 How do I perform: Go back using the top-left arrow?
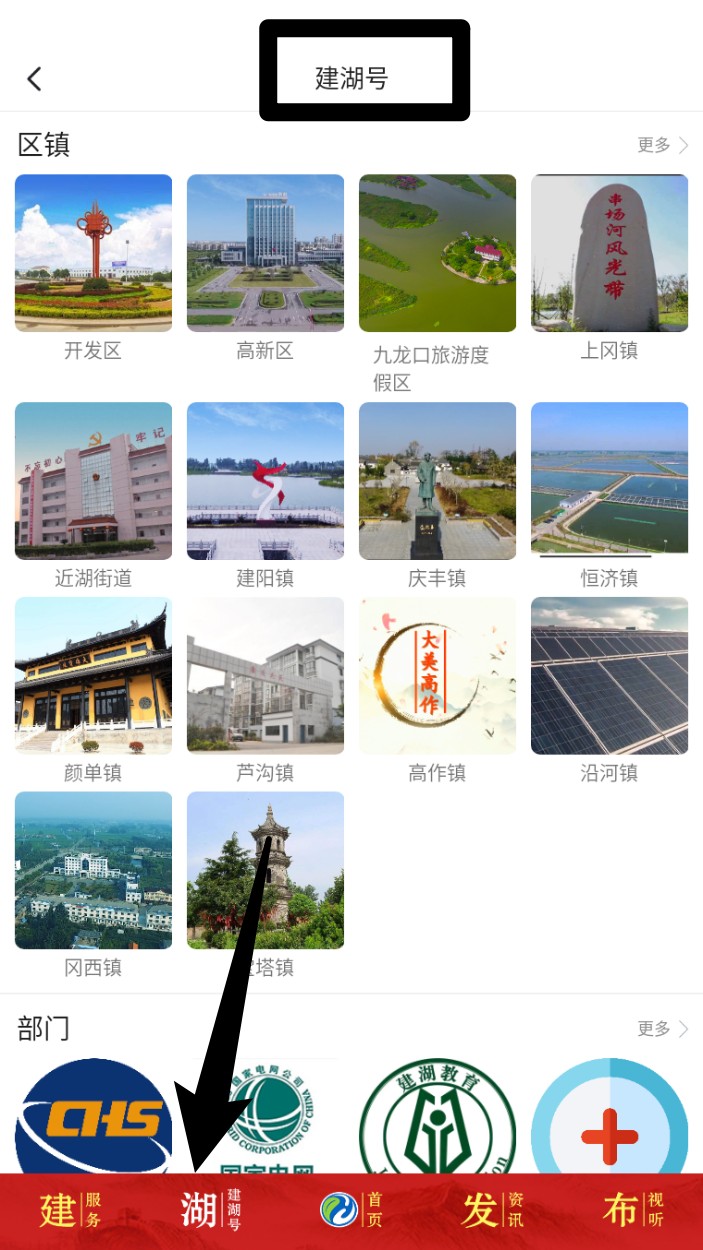point(35,79)
